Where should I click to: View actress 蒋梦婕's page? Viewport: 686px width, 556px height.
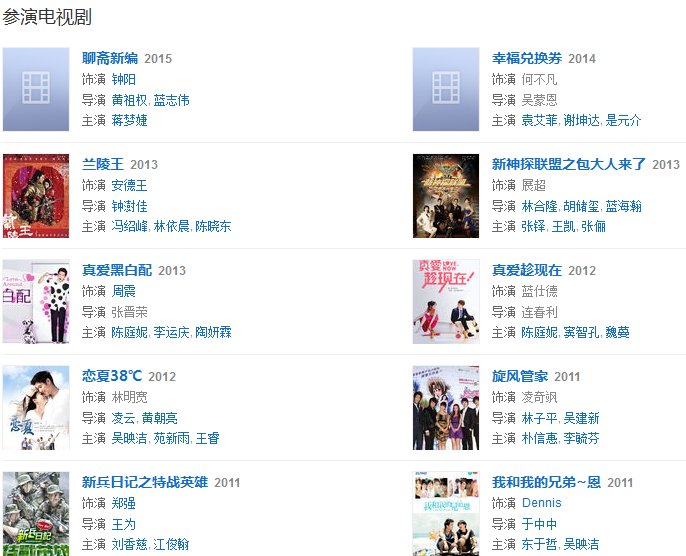(129, 120)
